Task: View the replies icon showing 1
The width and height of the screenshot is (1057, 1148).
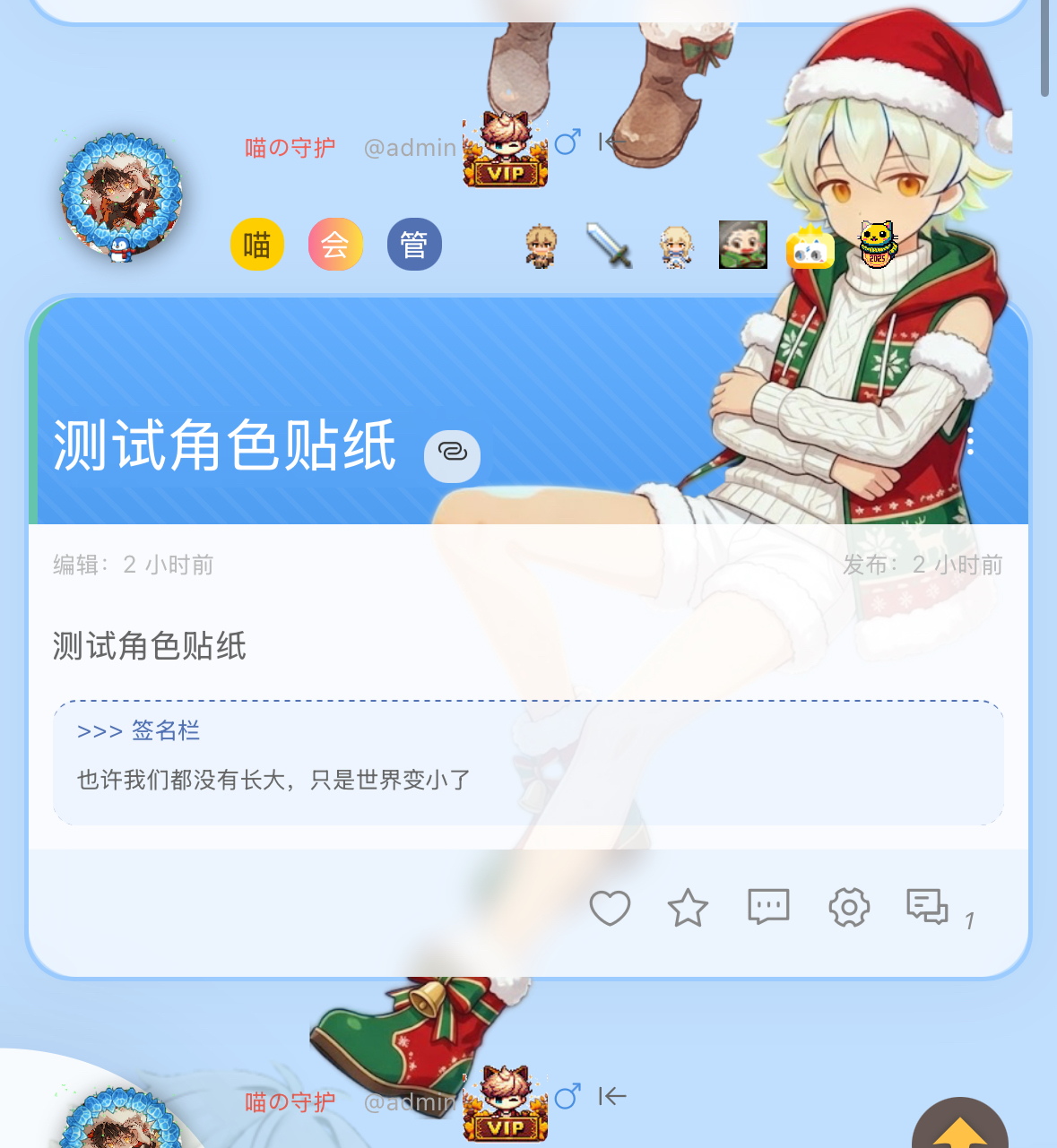Action: (x=927, y=907)
